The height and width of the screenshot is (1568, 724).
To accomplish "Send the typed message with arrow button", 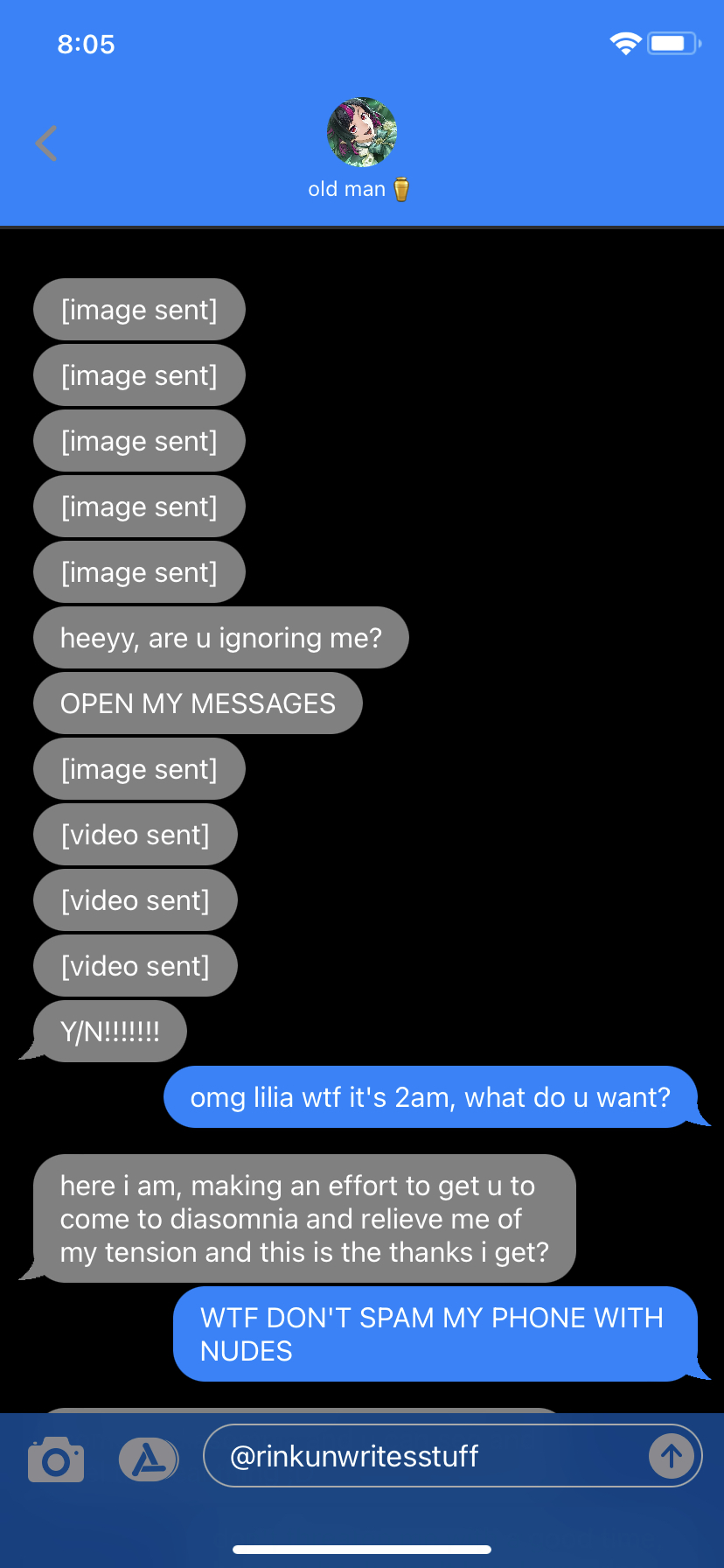I will click(671, 1456).
